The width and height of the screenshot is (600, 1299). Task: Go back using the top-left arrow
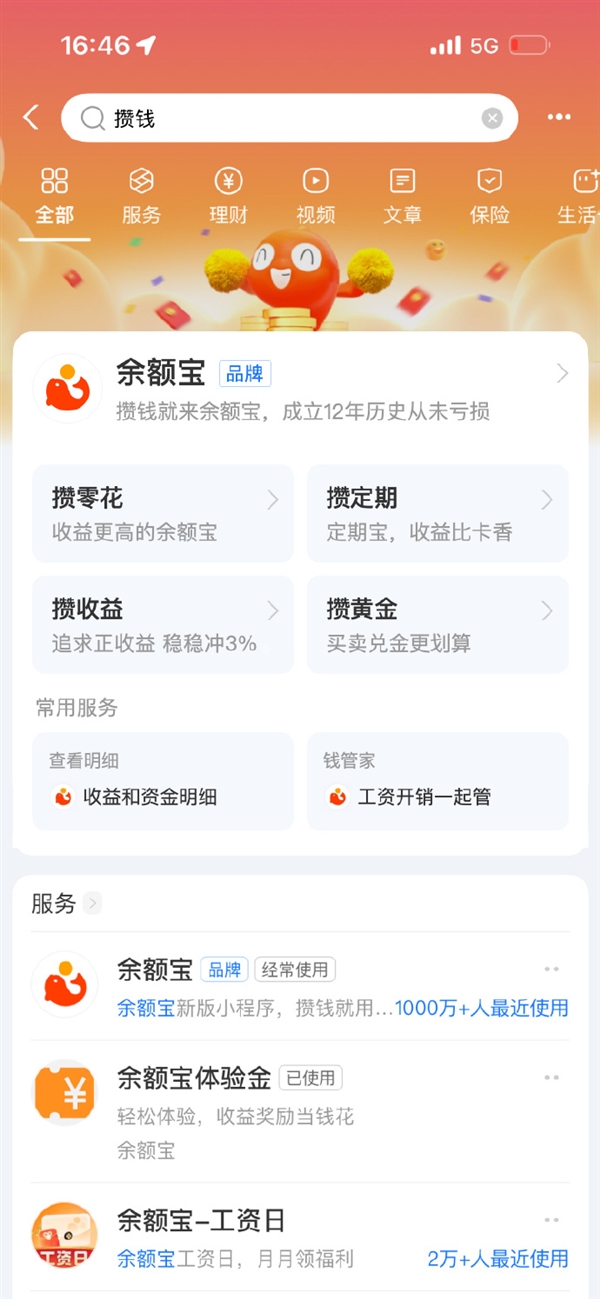31,118
